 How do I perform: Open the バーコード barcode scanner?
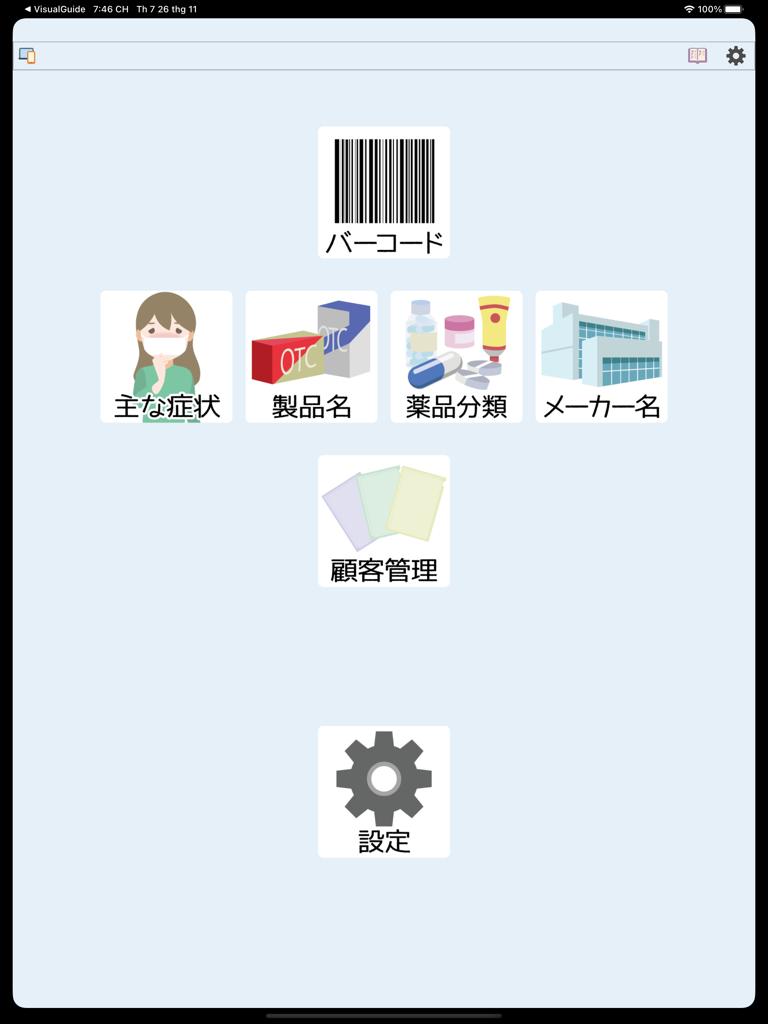383,190
